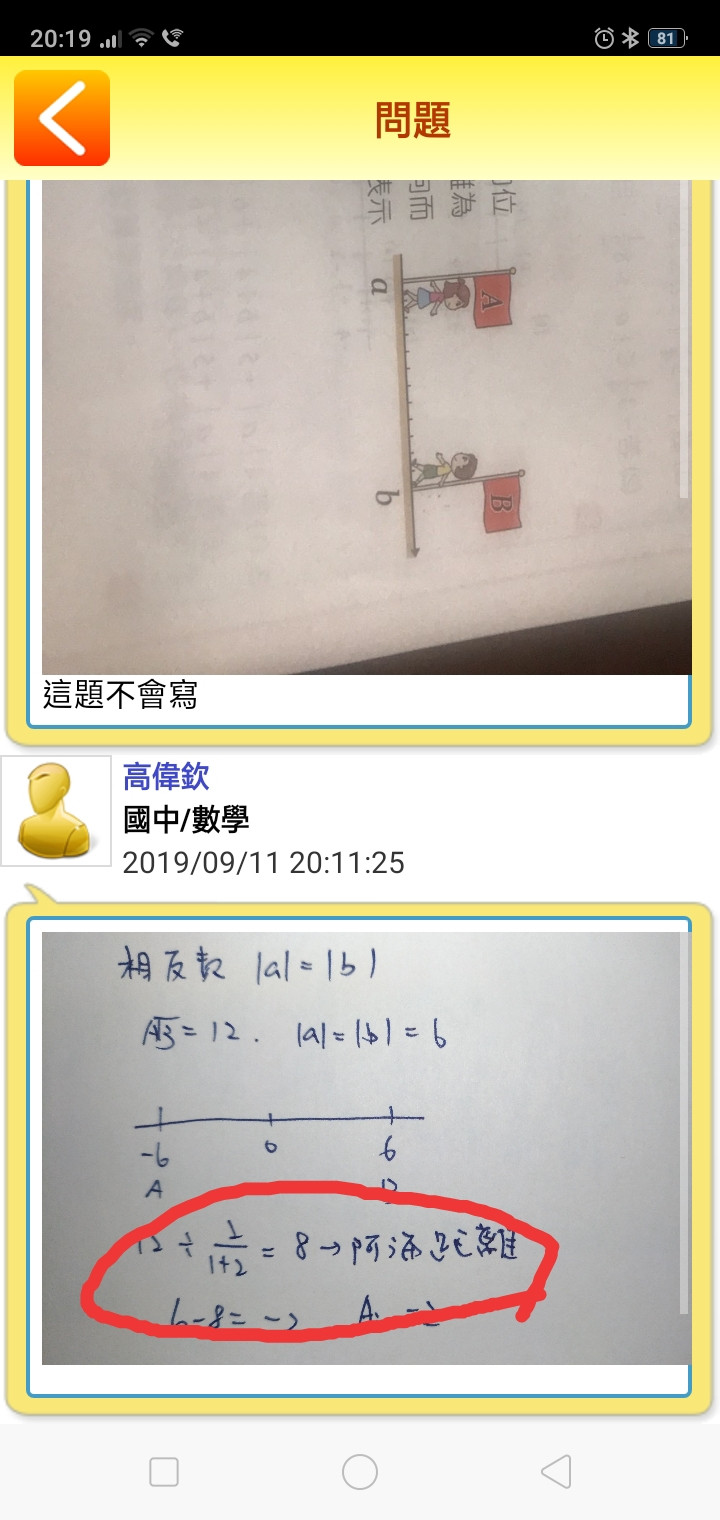
Task: Open 高偉欽's profile avatar
Action: coord(56,811)
